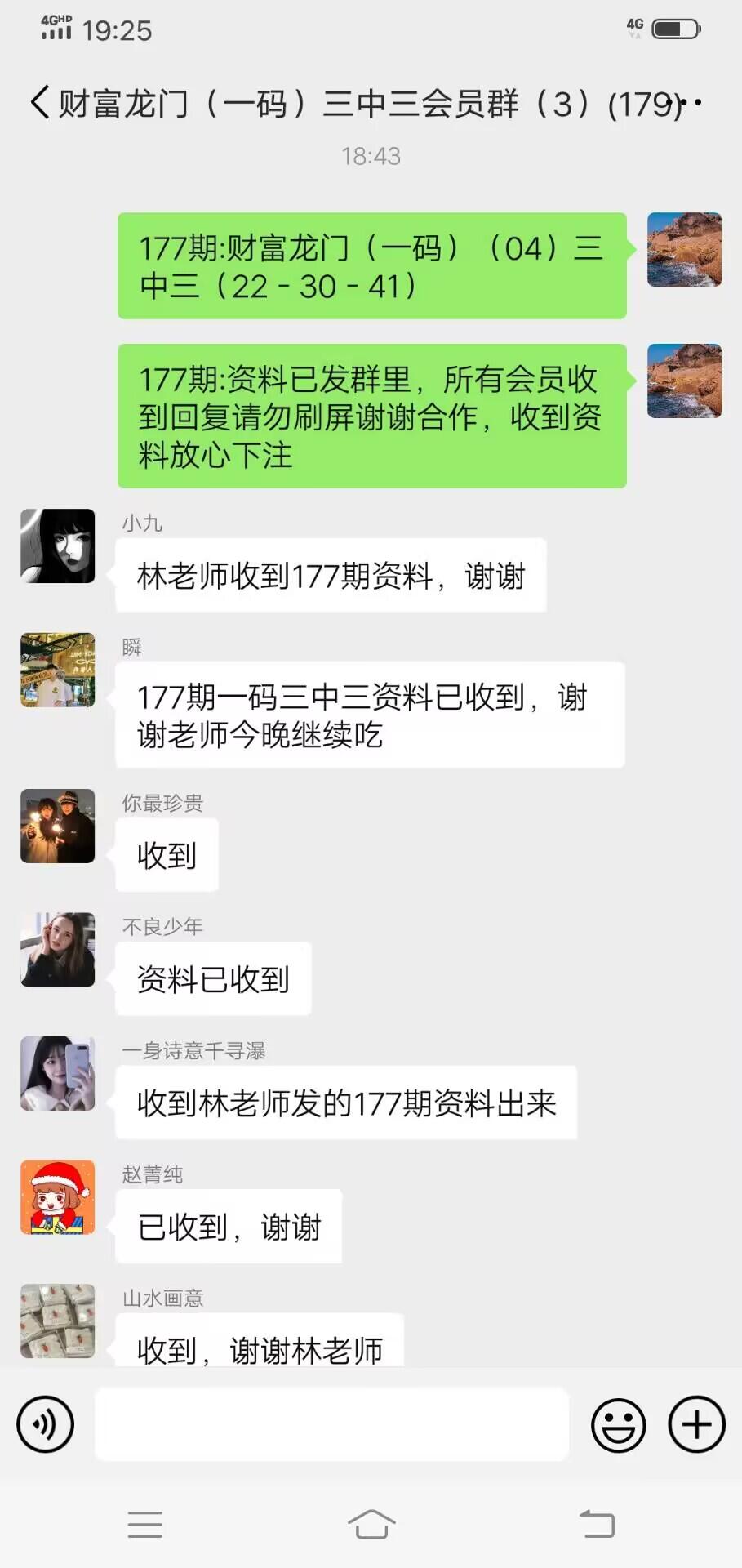
Task: Switch to voice message input
Action: pos(46,1423)
